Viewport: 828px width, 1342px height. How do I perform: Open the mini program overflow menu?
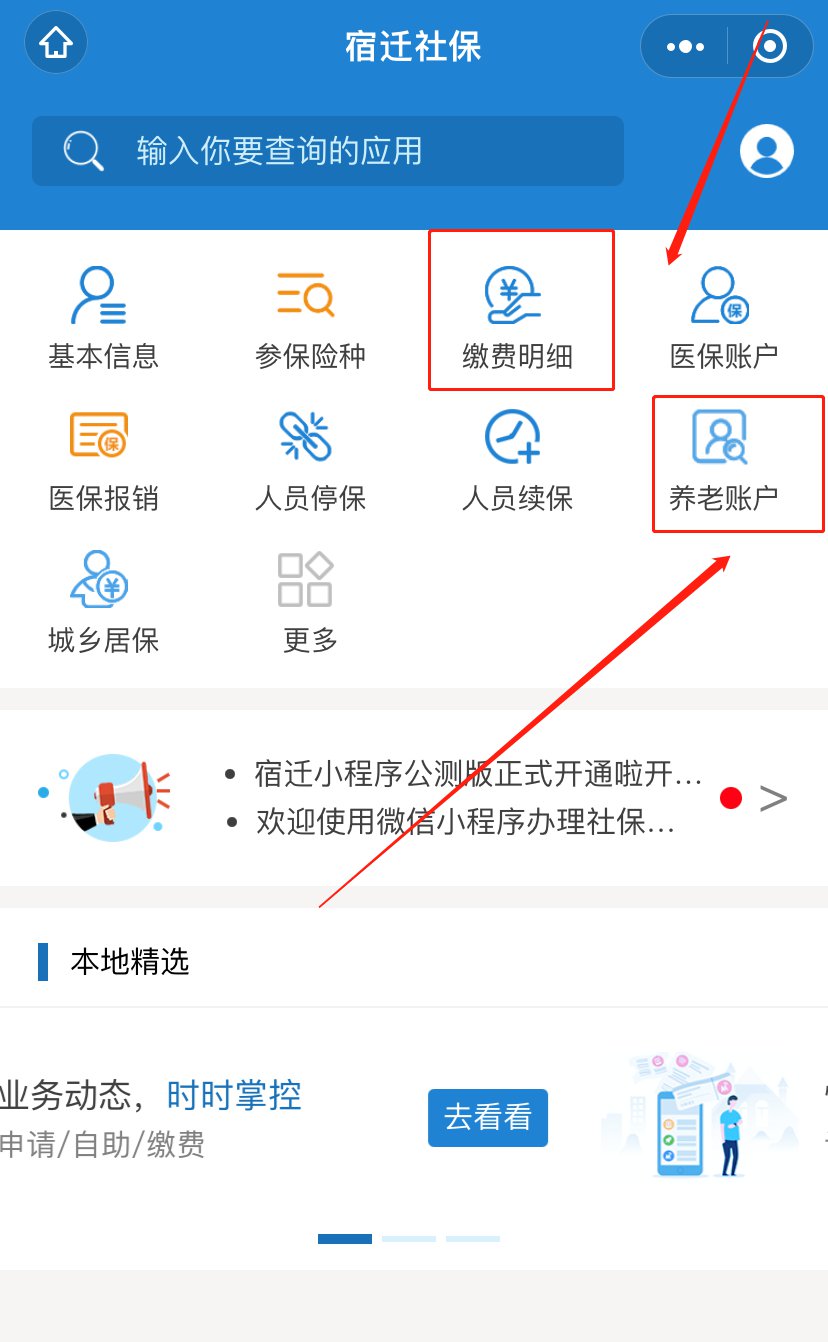click(x=685, y=46)
